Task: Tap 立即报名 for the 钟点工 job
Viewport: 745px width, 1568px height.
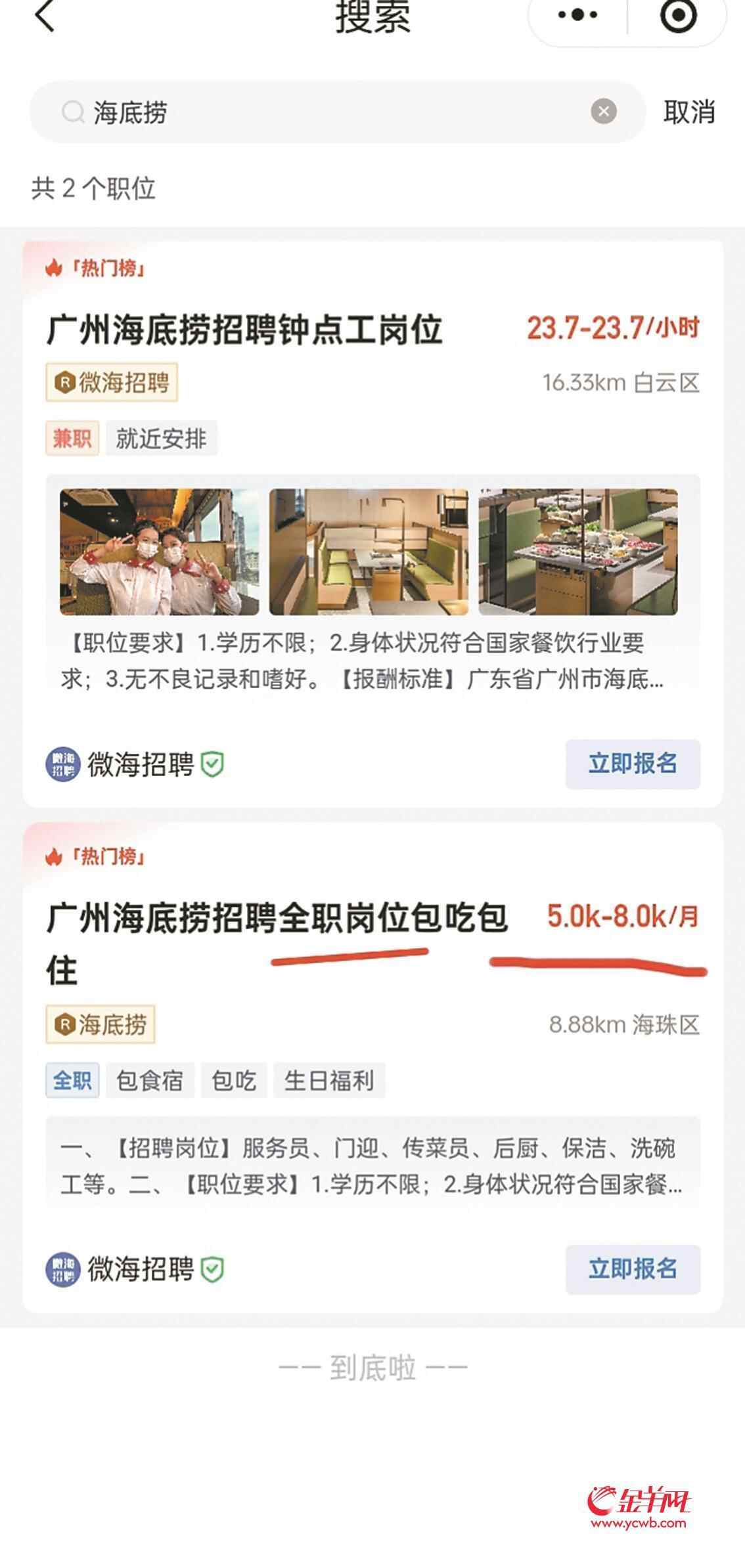Action: (632, 764)
